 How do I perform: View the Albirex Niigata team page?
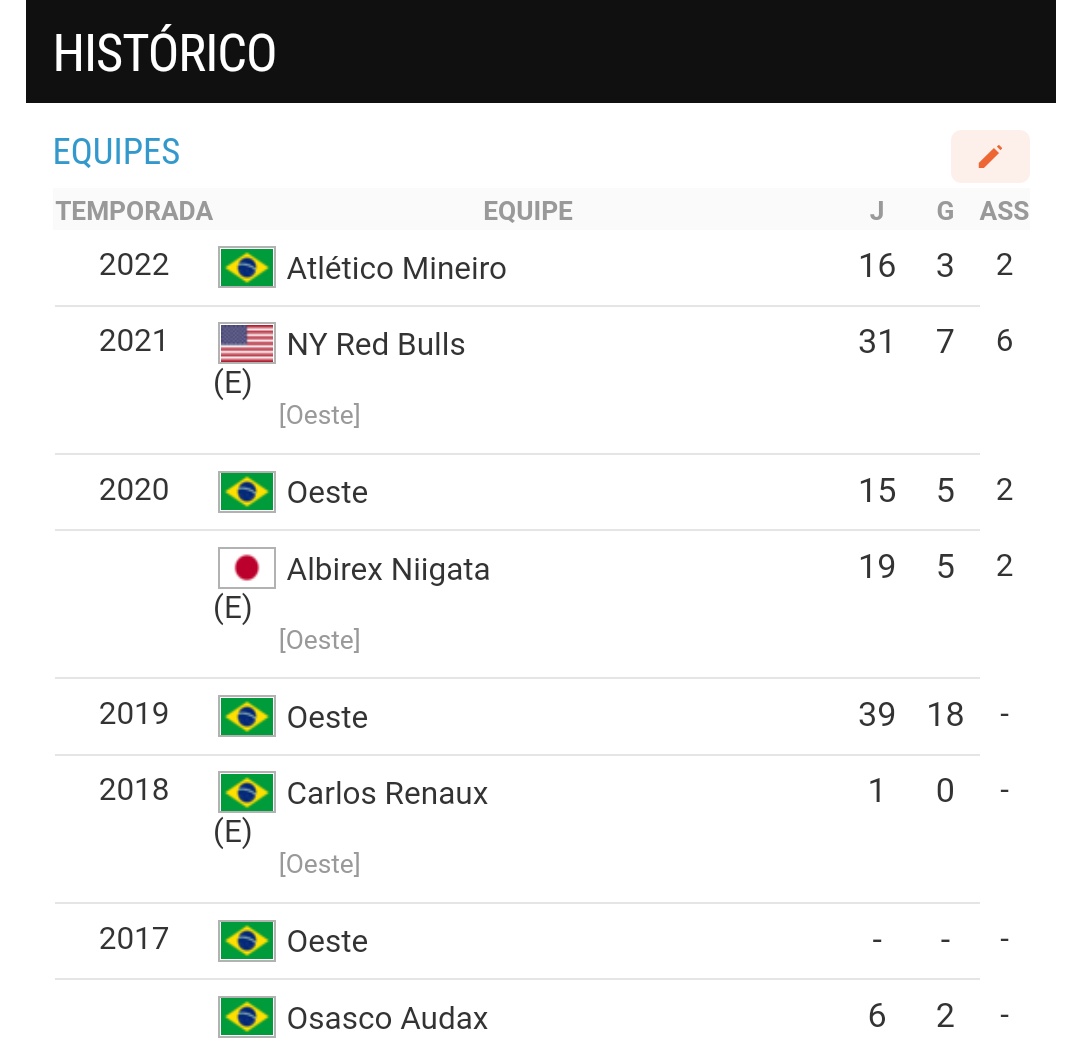pos(388,569)
